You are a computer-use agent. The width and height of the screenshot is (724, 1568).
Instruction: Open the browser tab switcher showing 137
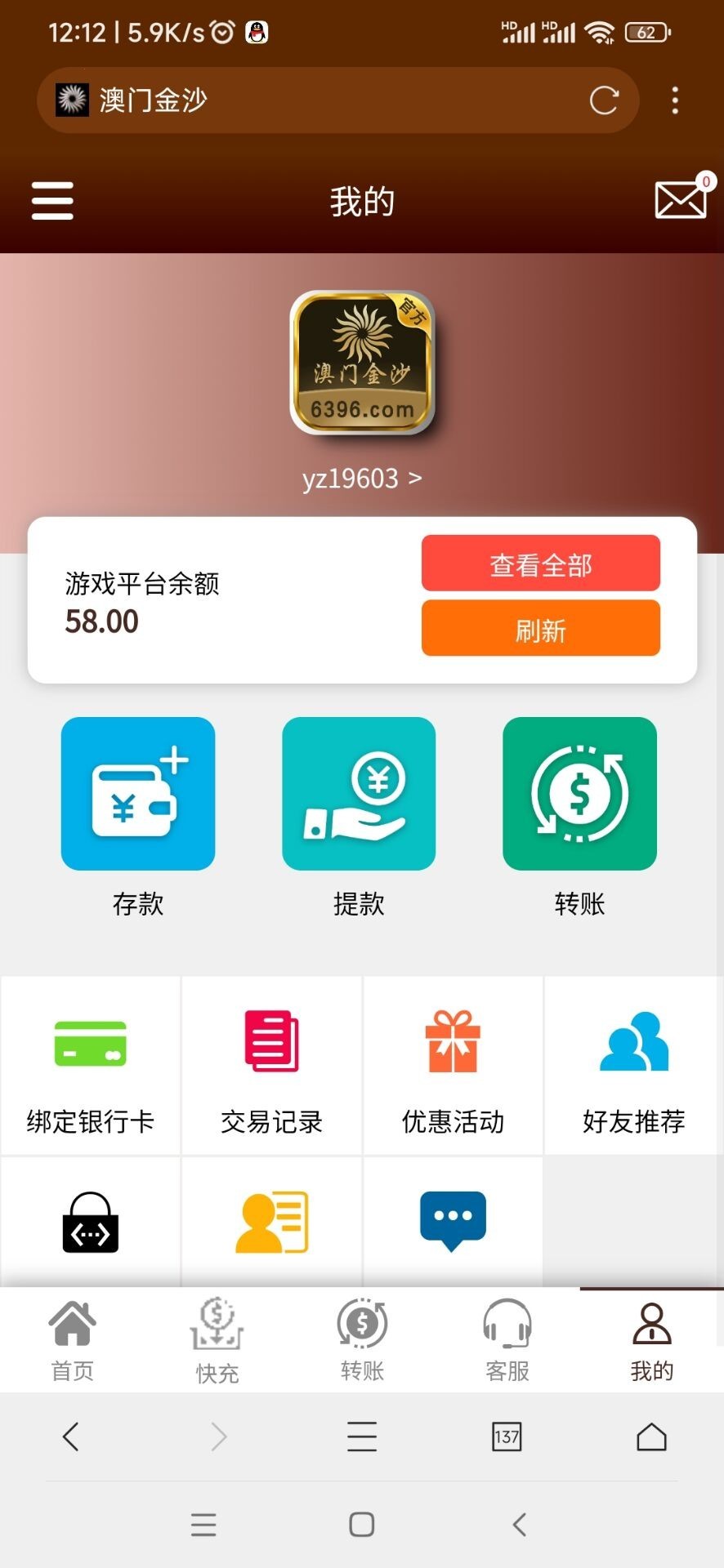tap(507, 1437)
